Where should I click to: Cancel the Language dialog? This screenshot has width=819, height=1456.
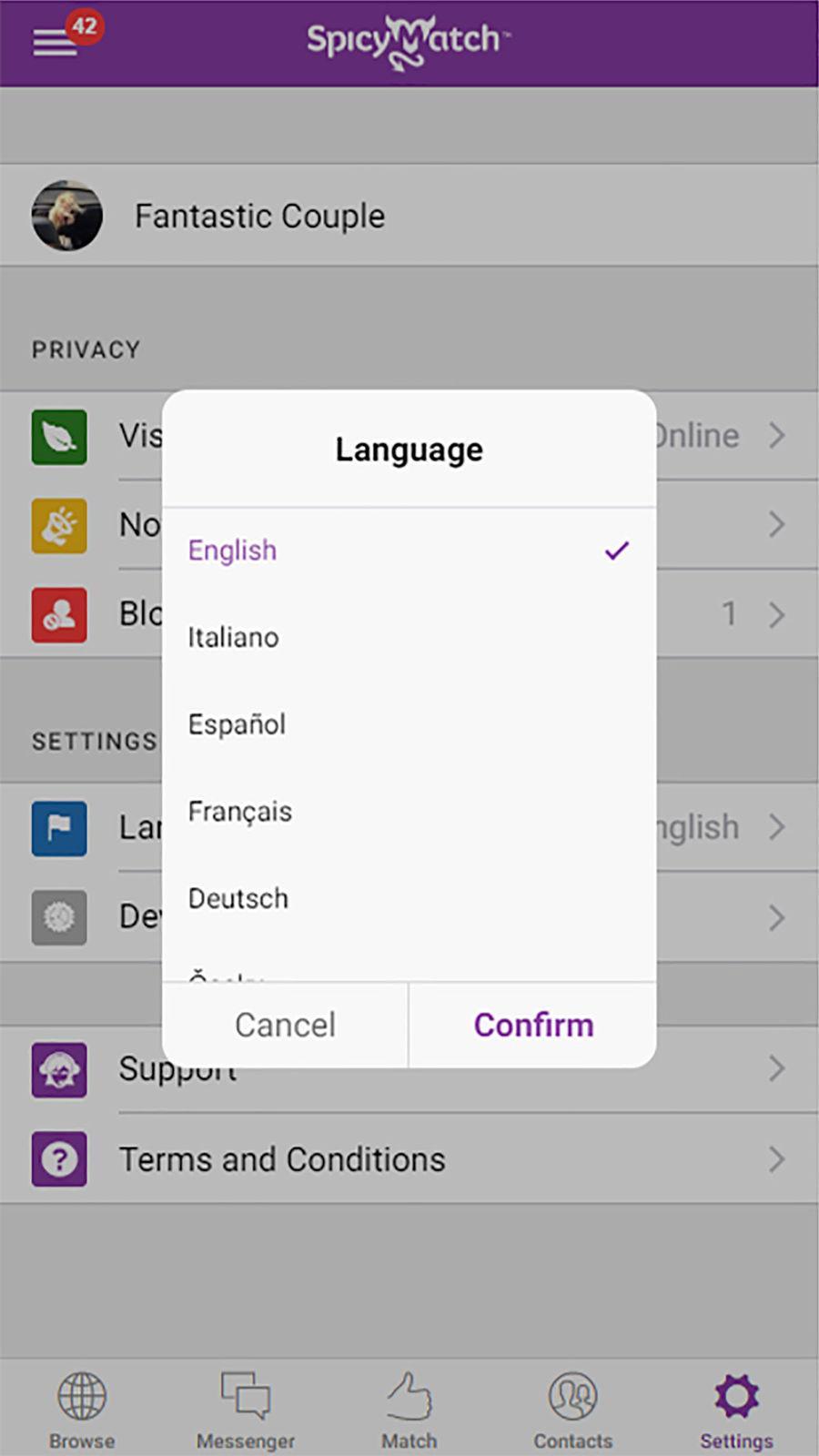point(285,1025)
